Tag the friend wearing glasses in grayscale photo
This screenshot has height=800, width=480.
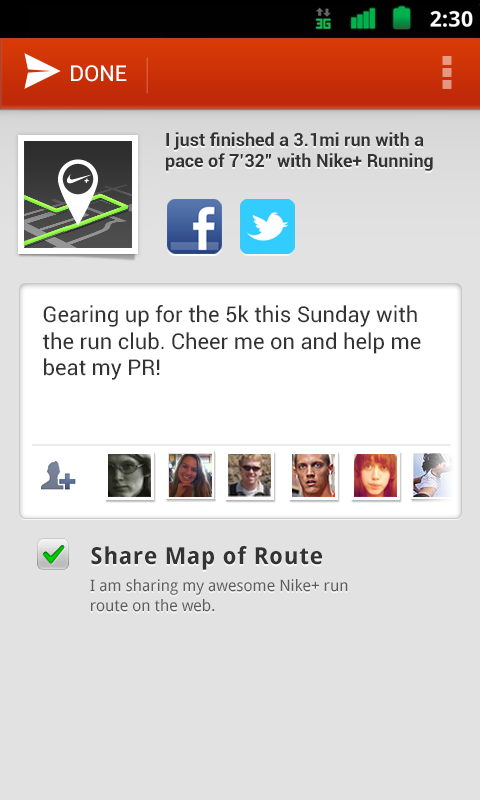click(130, 476)
